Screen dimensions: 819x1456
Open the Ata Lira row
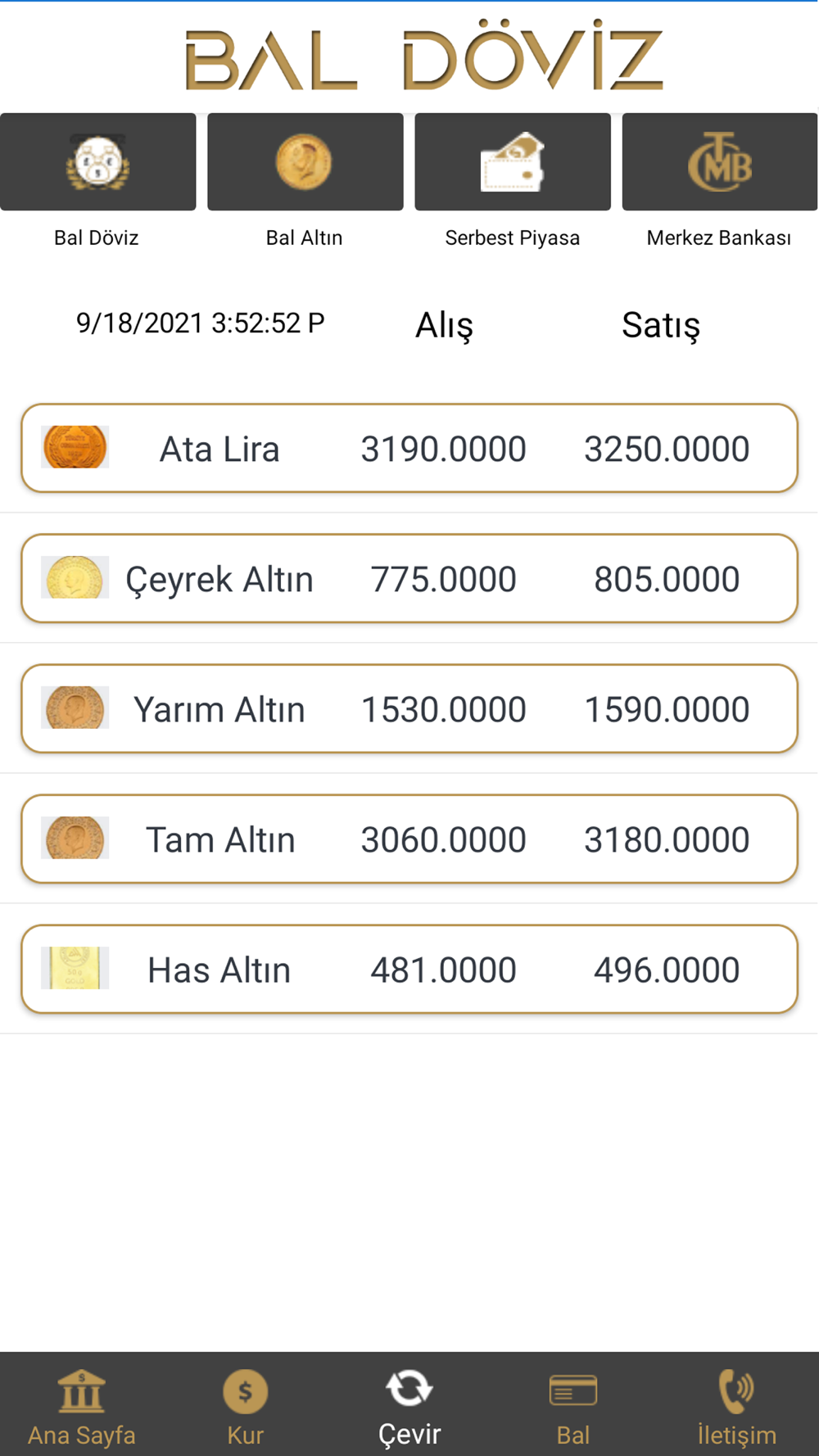[x=409, y=448]
